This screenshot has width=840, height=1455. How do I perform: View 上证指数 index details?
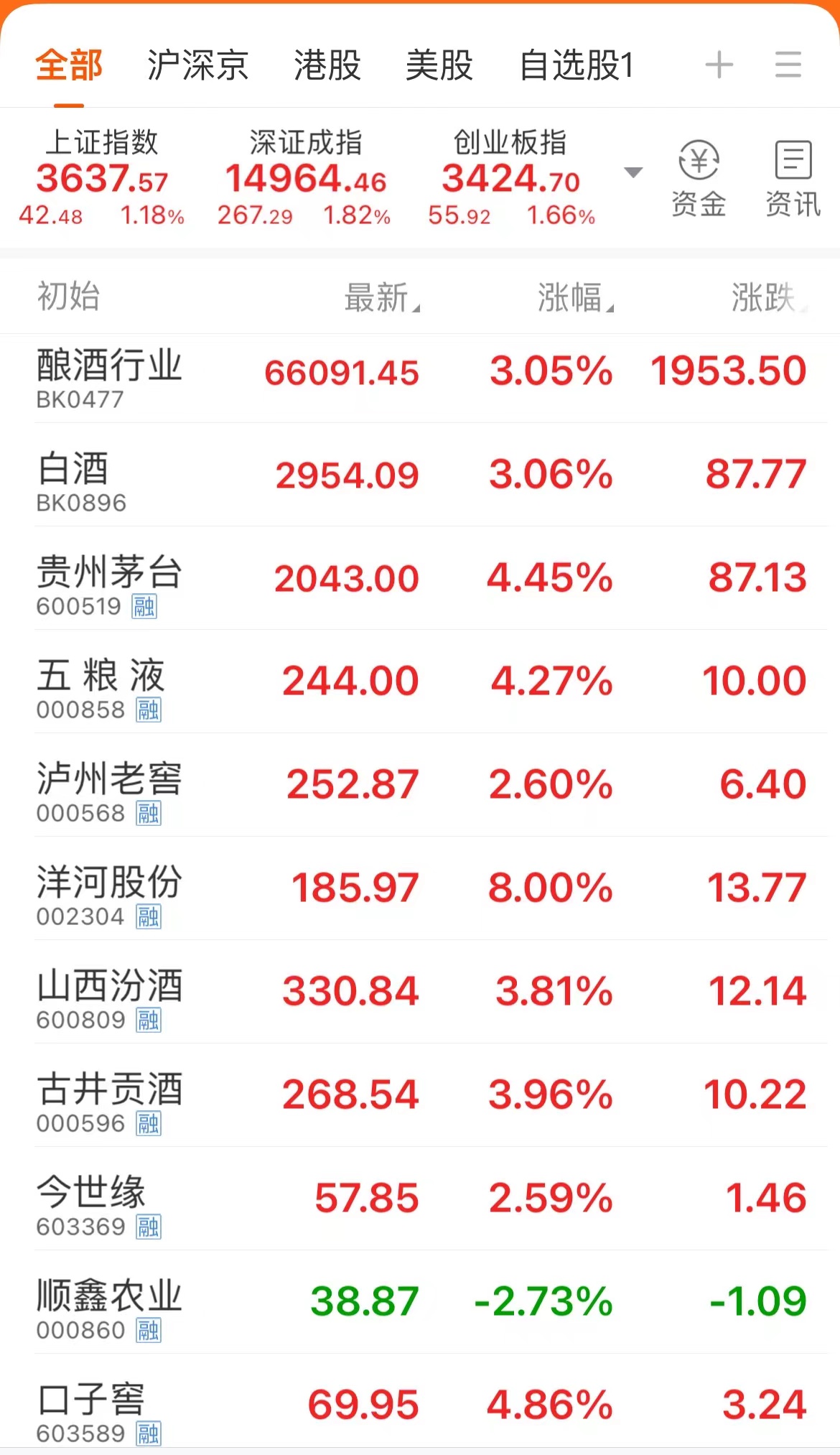[x=102, y=178]
